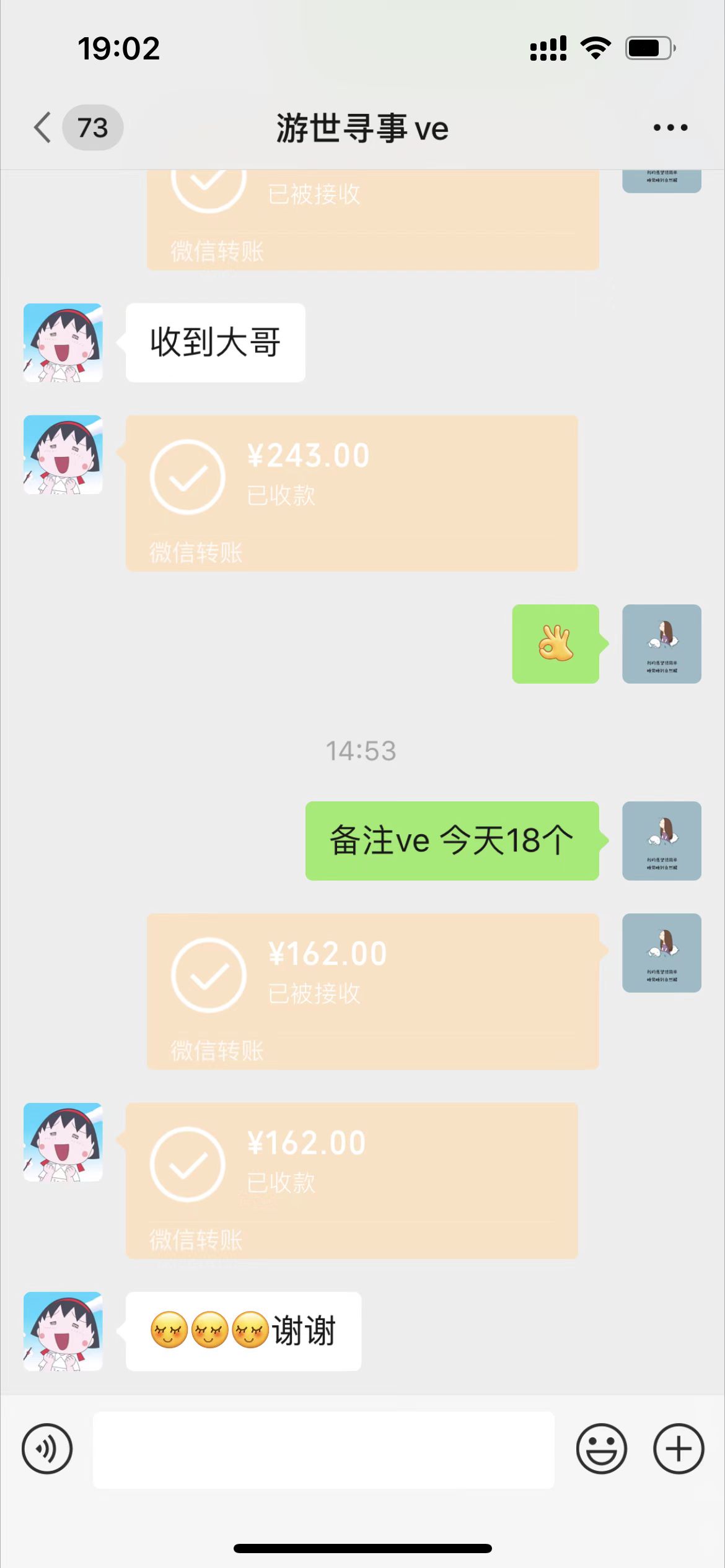Open the plus attachment icon

677,1448
